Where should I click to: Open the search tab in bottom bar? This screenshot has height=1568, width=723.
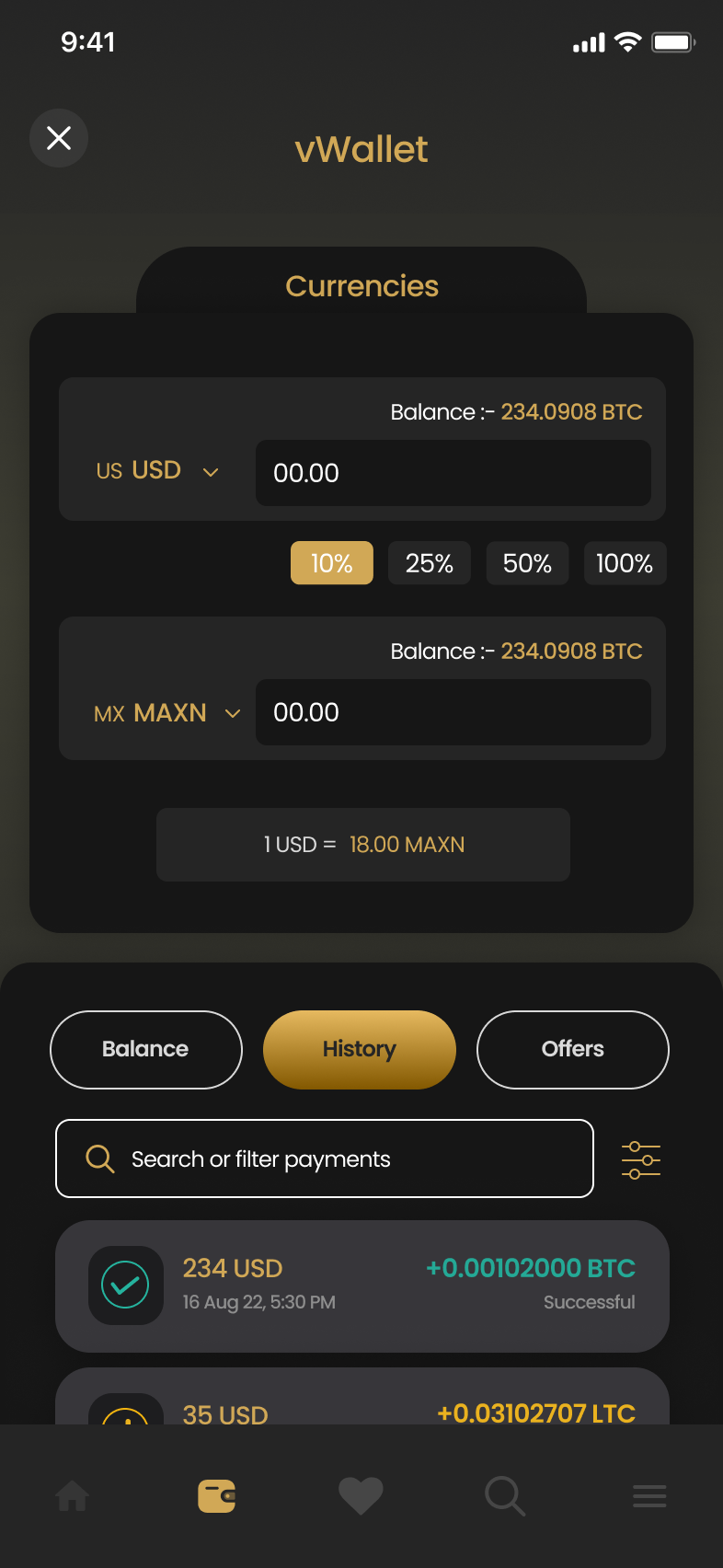[505, 1496]
